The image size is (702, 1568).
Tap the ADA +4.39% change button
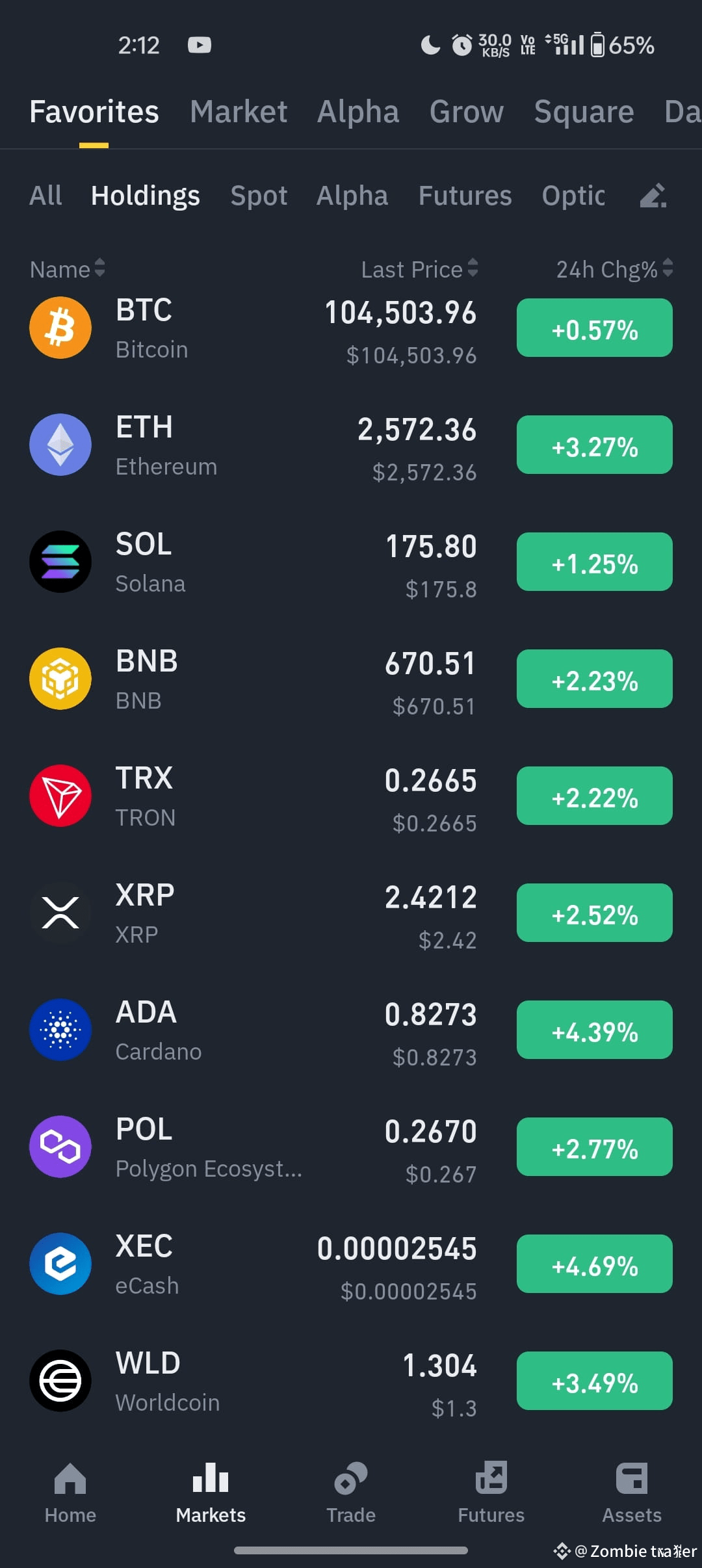593,1030
